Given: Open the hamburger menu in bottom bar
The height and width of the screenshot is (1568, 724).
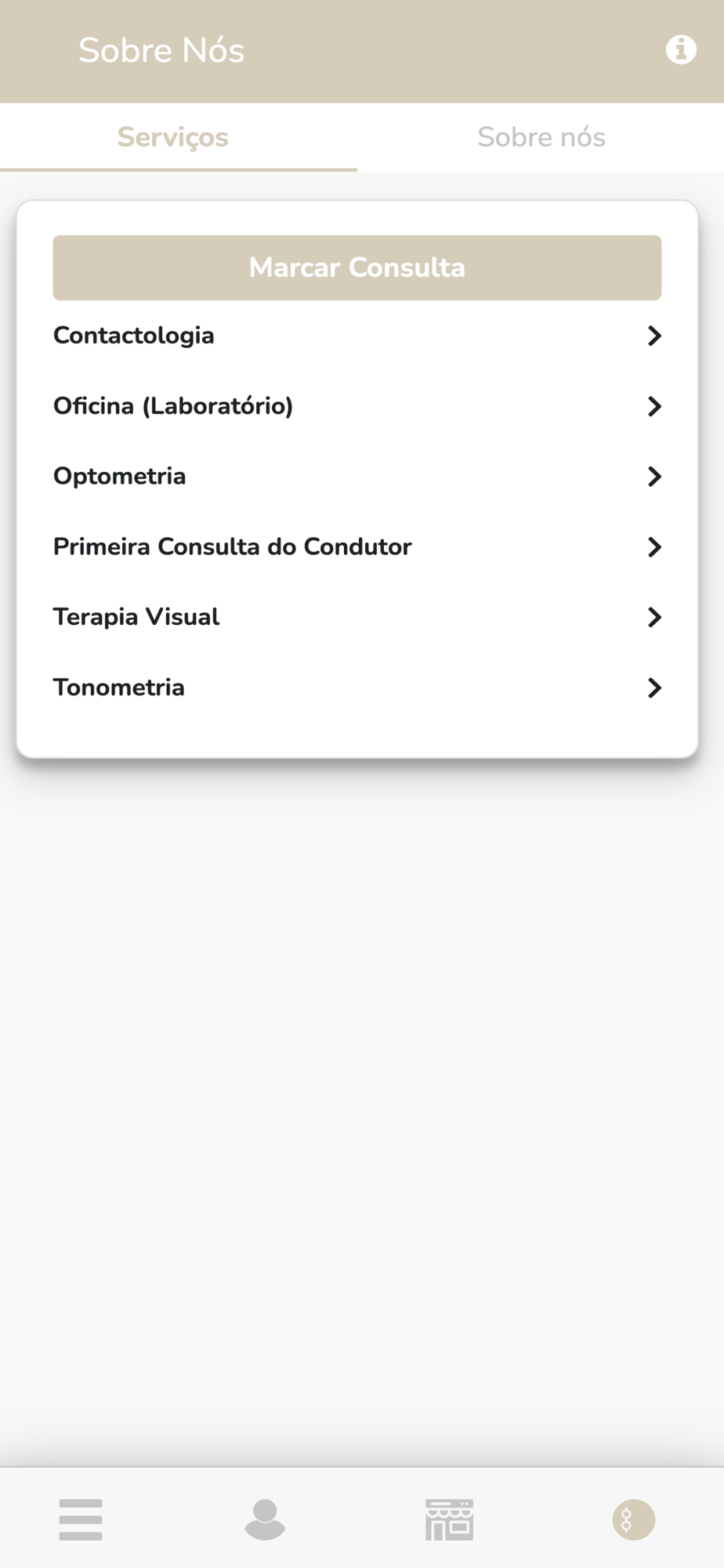Looking at the screenshot, I should pos(81,1519).
